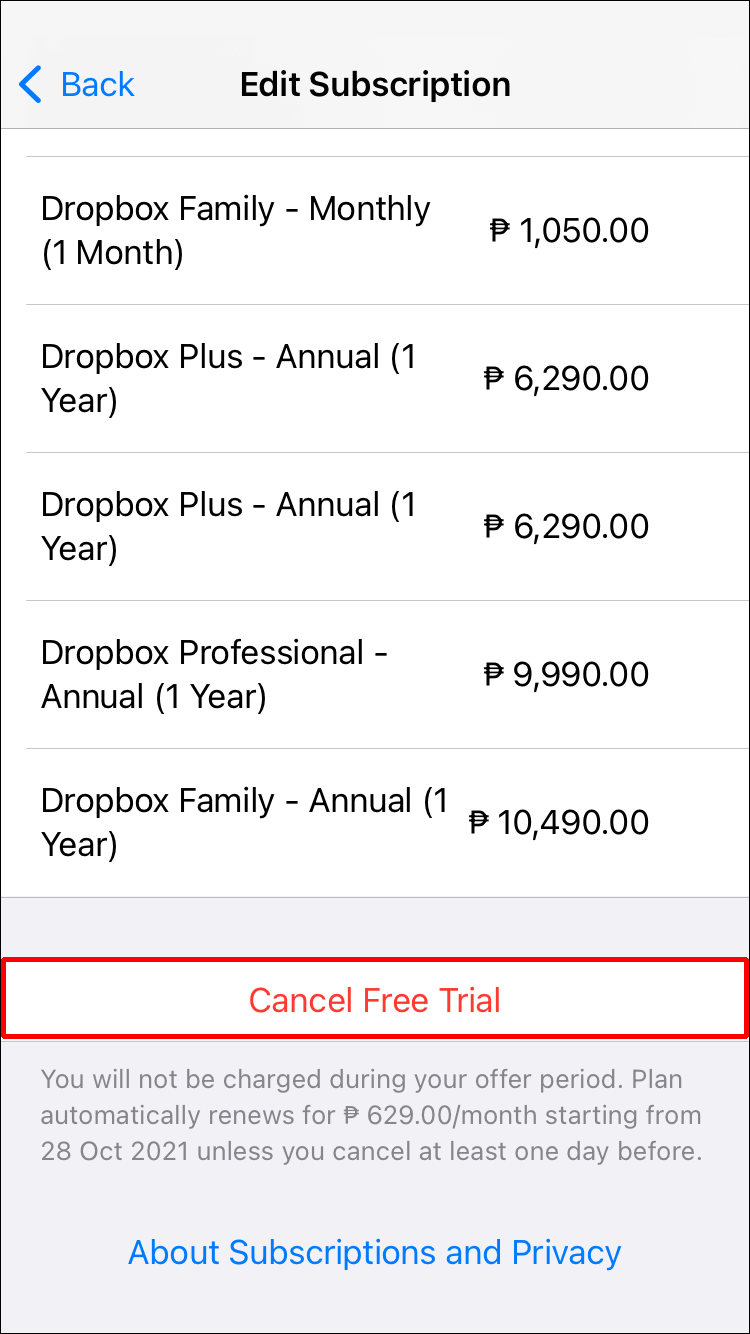Select the Dropbox Family - Annual subscription
The width and height of the screenshot is (750, 1334).
pyautogui.click(x=244, y=822)
